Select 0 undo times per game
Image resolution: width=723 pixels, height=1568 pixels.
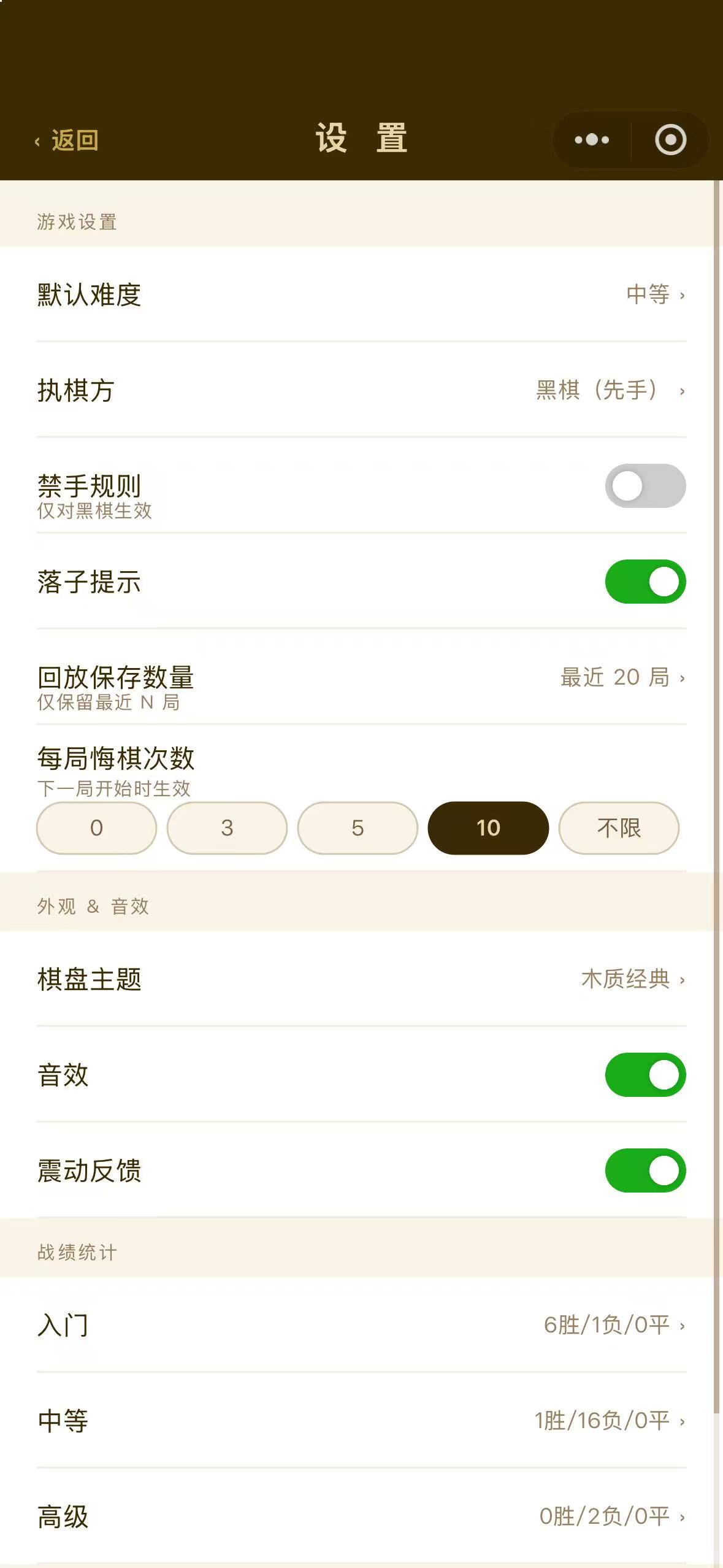[x=97, y=828]
